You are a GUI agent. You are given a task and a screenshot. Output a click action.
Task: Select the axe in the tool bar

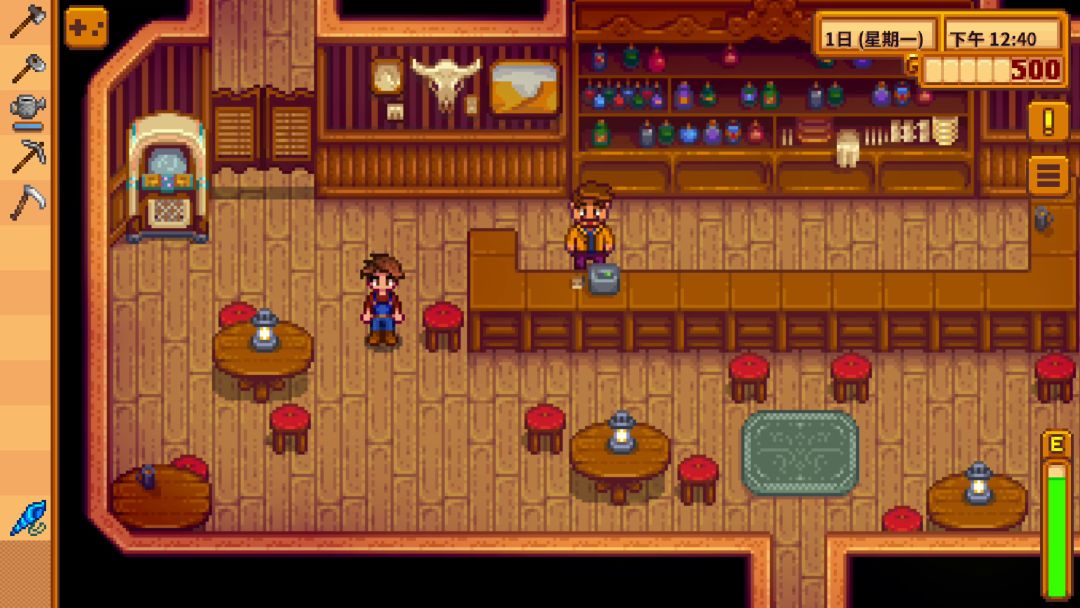[27, 20]
